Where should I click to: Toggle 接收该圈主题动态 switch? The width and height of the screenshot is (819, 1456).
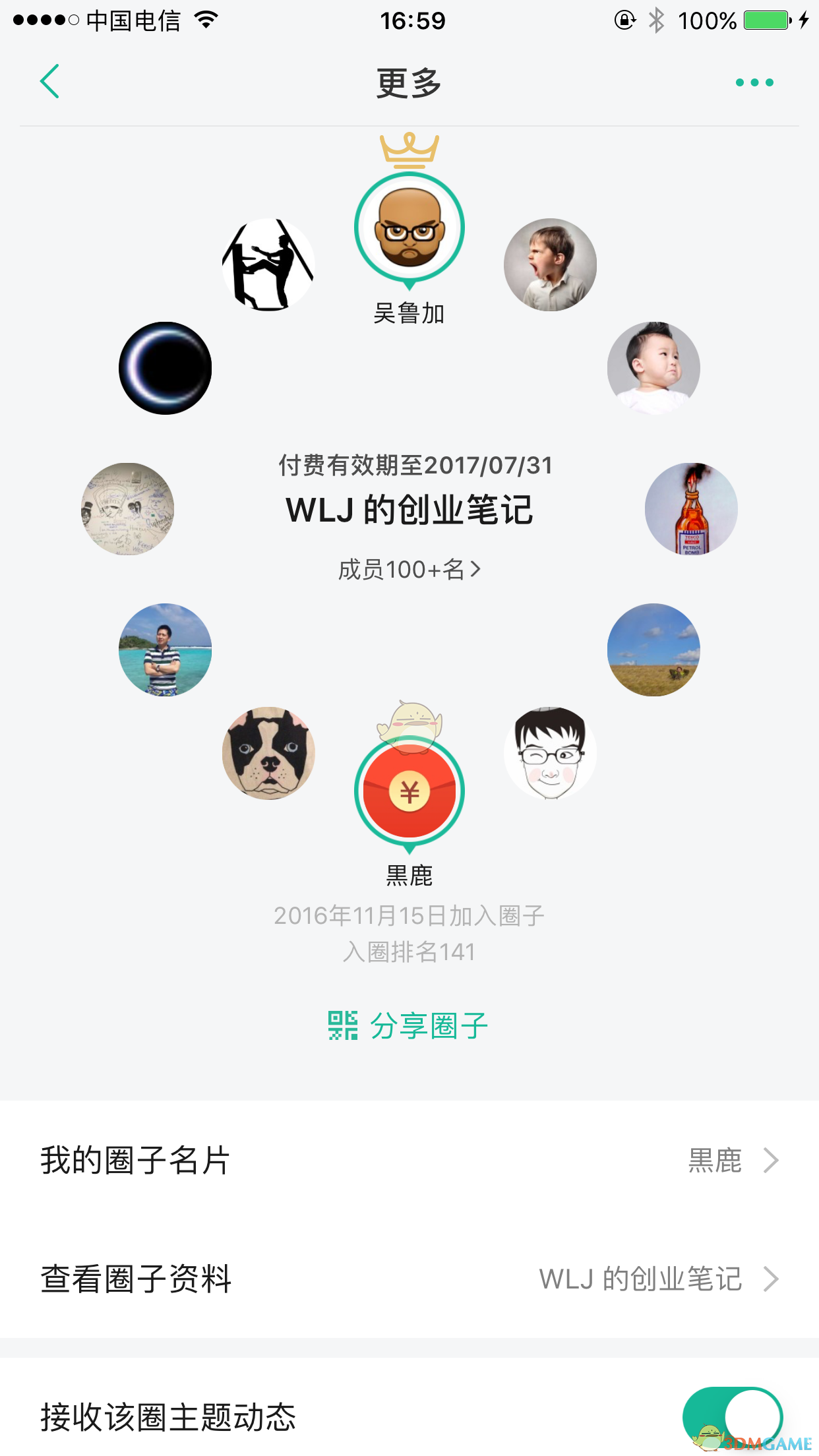point(732,1416)
